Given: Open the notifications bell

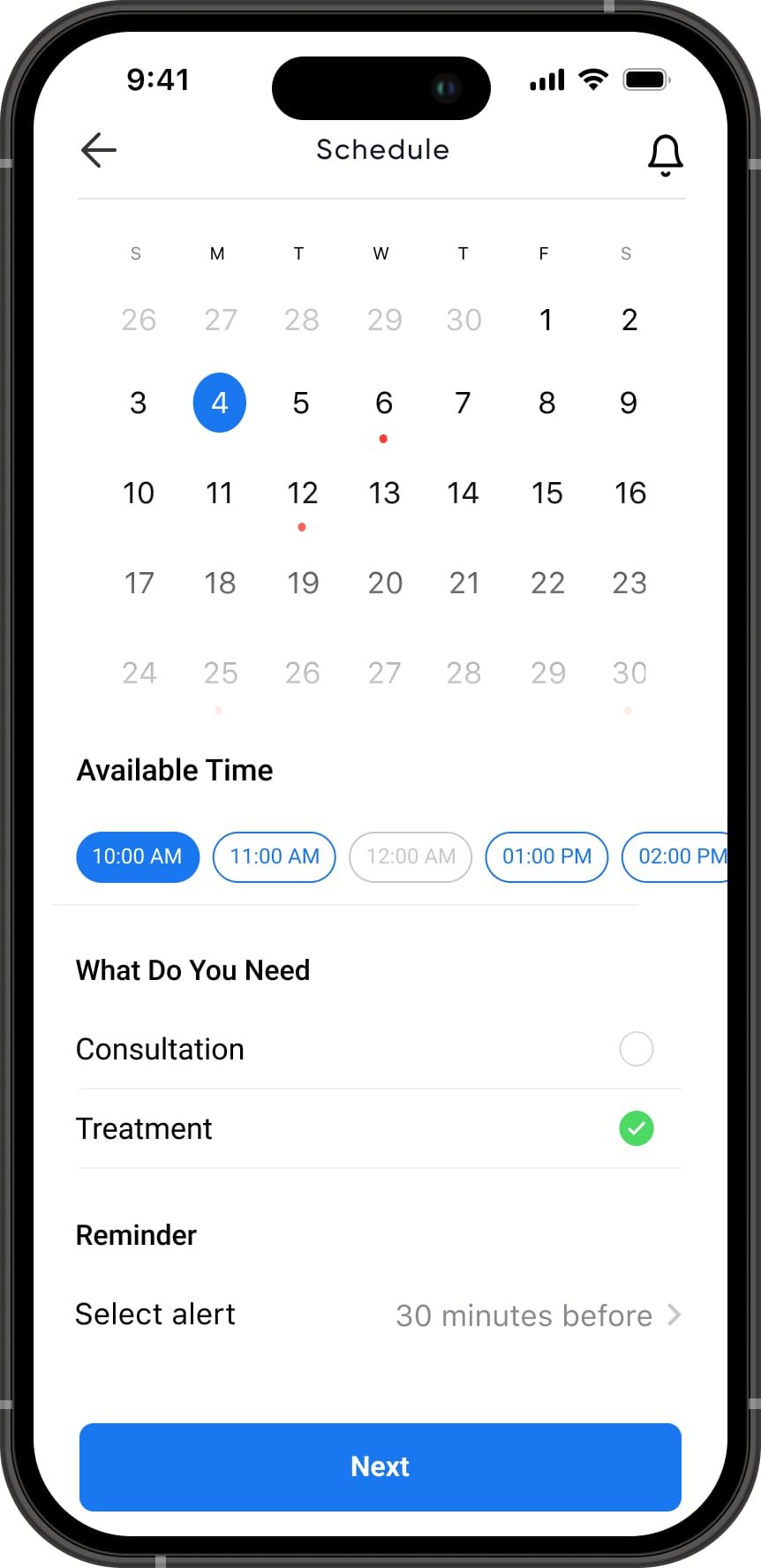Looking at the screenshot, I should point(665,155).
